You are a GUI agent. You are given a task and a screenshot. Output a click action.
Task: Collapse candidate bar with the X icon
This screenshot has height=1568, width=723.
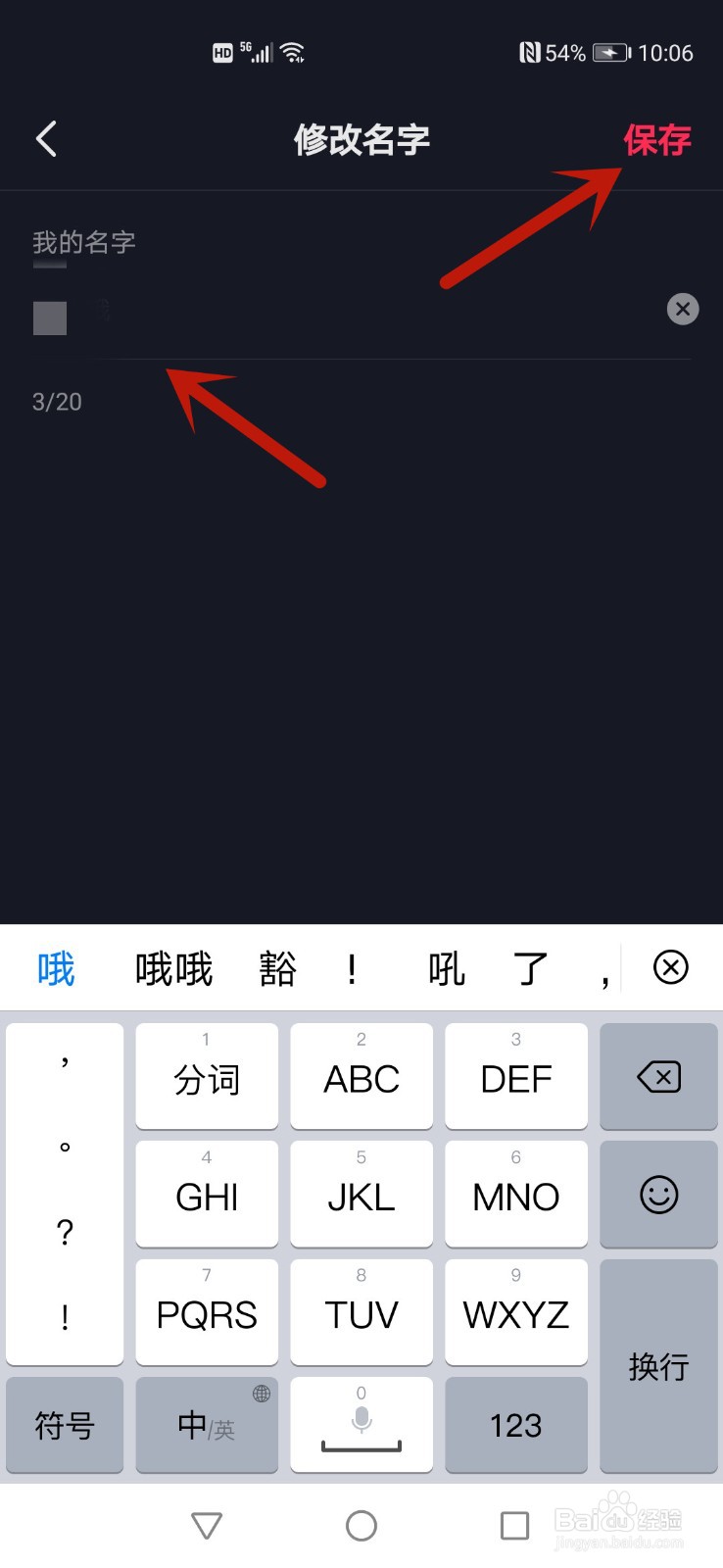[x=670, y=968]
